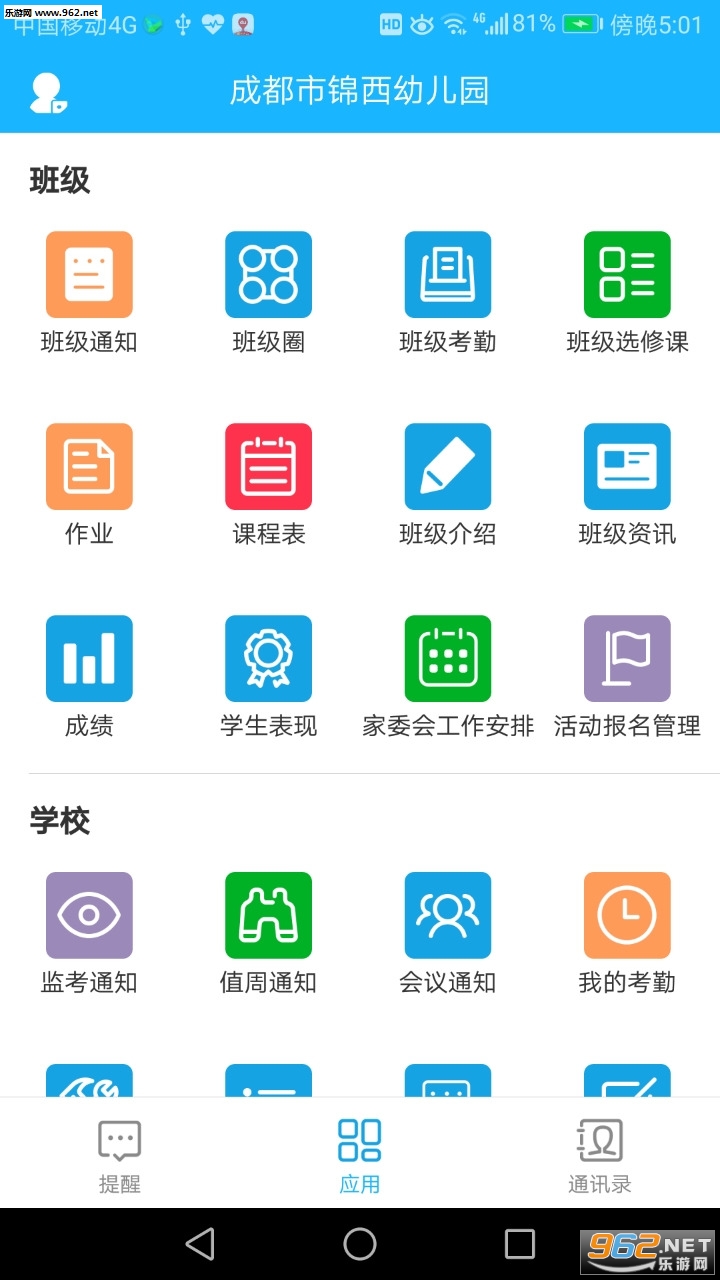The width and height of the screenshot is (720, 1280).
Task: Open the user profile icon
Action: [x=47, y=93]
